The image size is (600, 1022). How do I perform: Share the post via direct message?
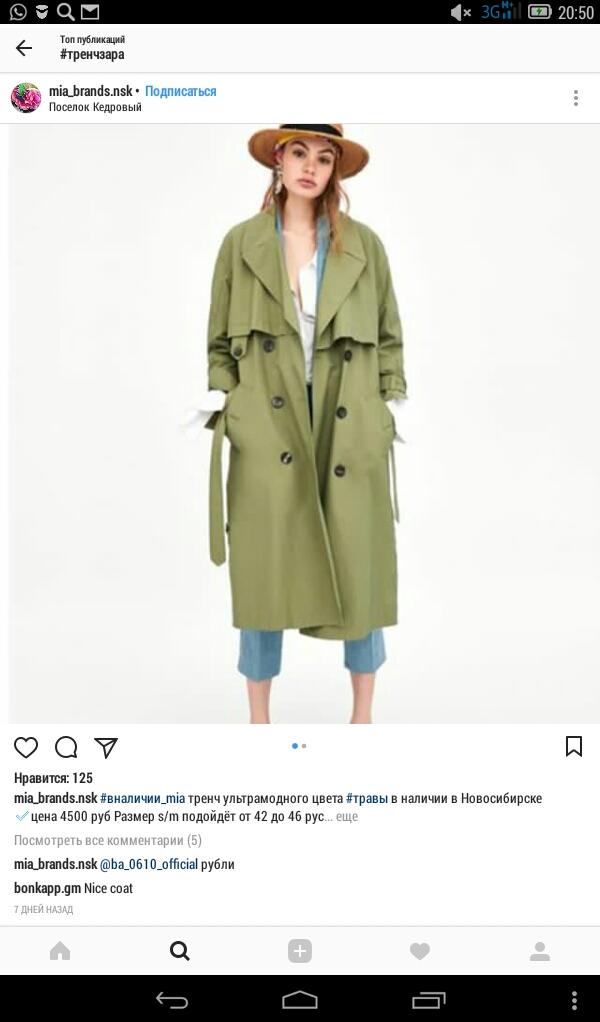pyautogui.click(x=106, y=747)
